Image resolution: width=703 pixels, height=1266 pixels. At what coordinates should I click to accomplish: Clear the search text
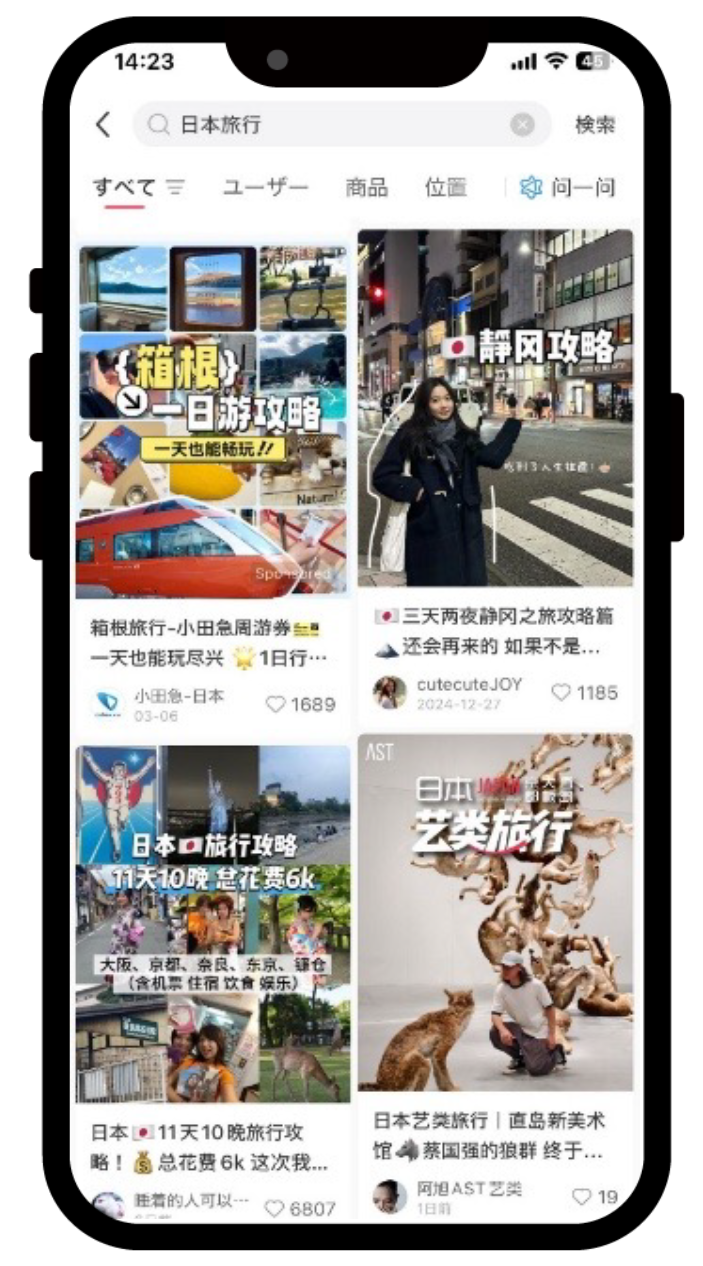pyautogui.click(x=522, y=124)
